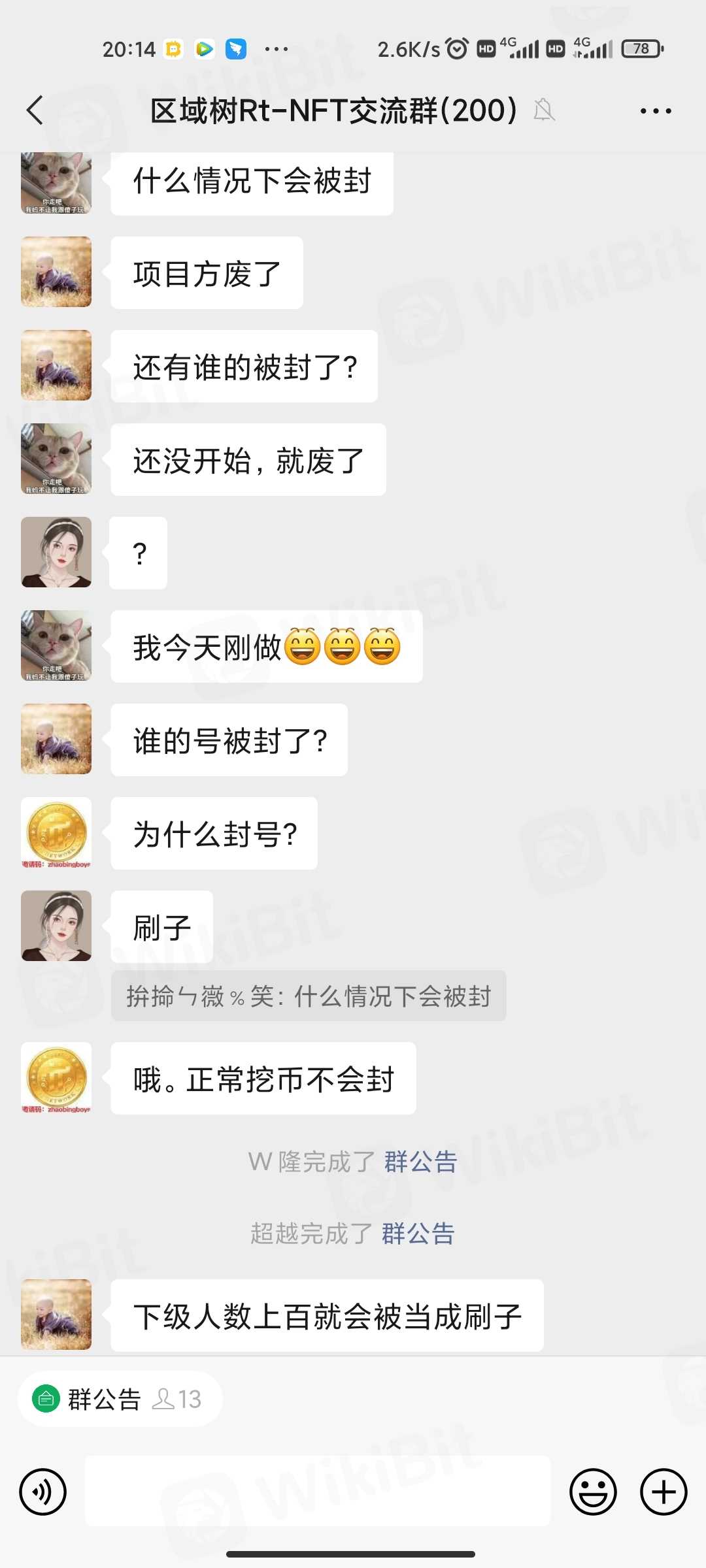Image resolution: width=706 pixels, height=1568 pixels.
Task: Open avatar of sender of 为什么封号?
Action: [56, 832]
